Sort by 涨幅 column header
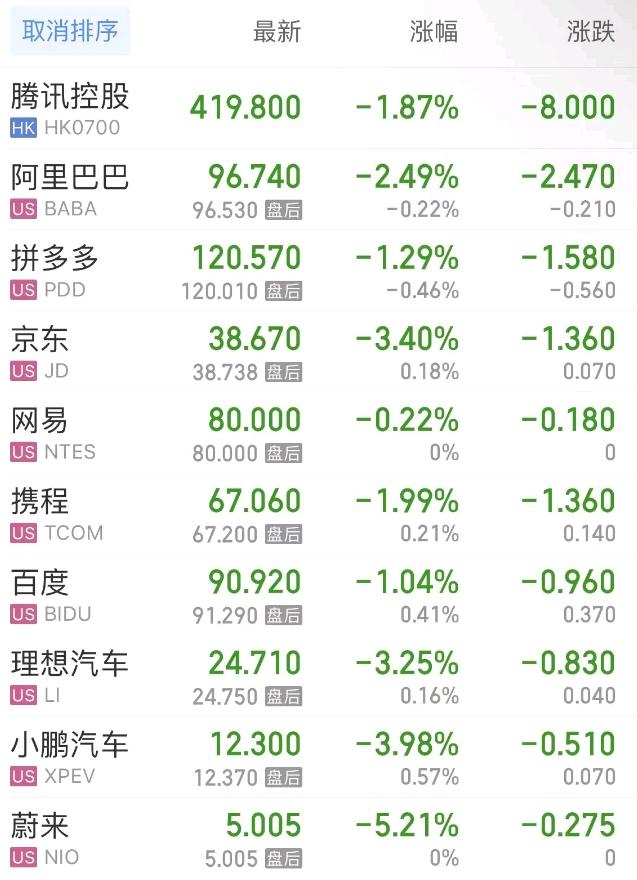The width and height of the screenshot is (637, 880). (434, 32)
